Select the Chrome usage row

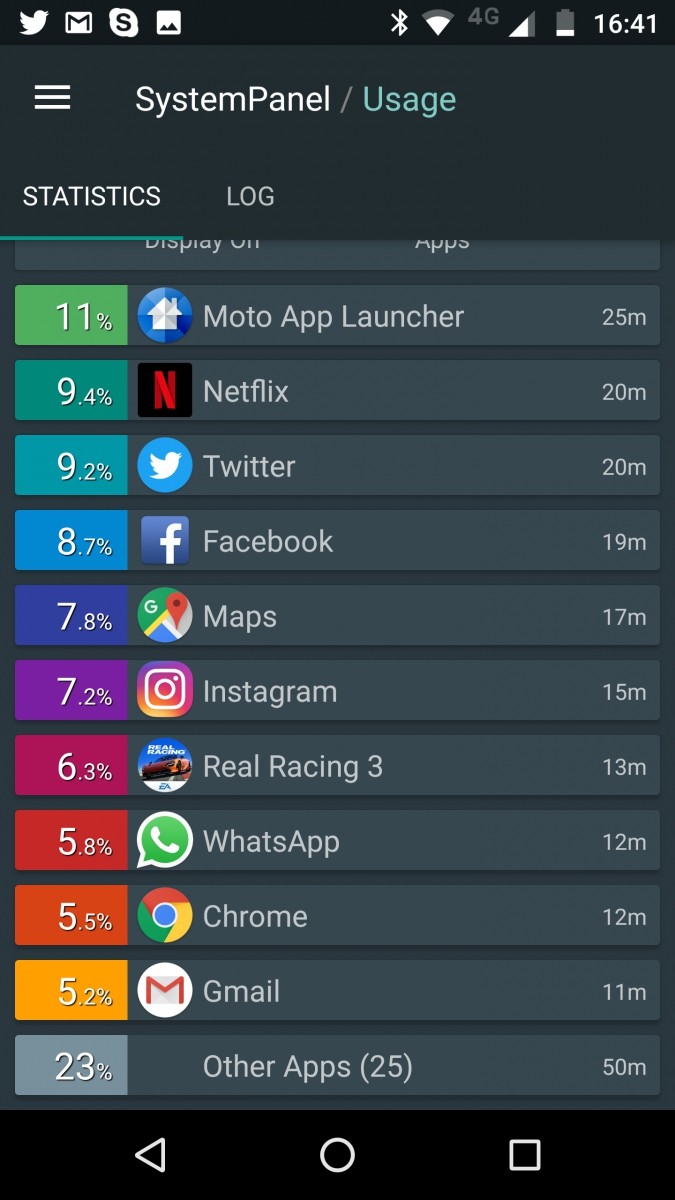click(x=337, y=916)
